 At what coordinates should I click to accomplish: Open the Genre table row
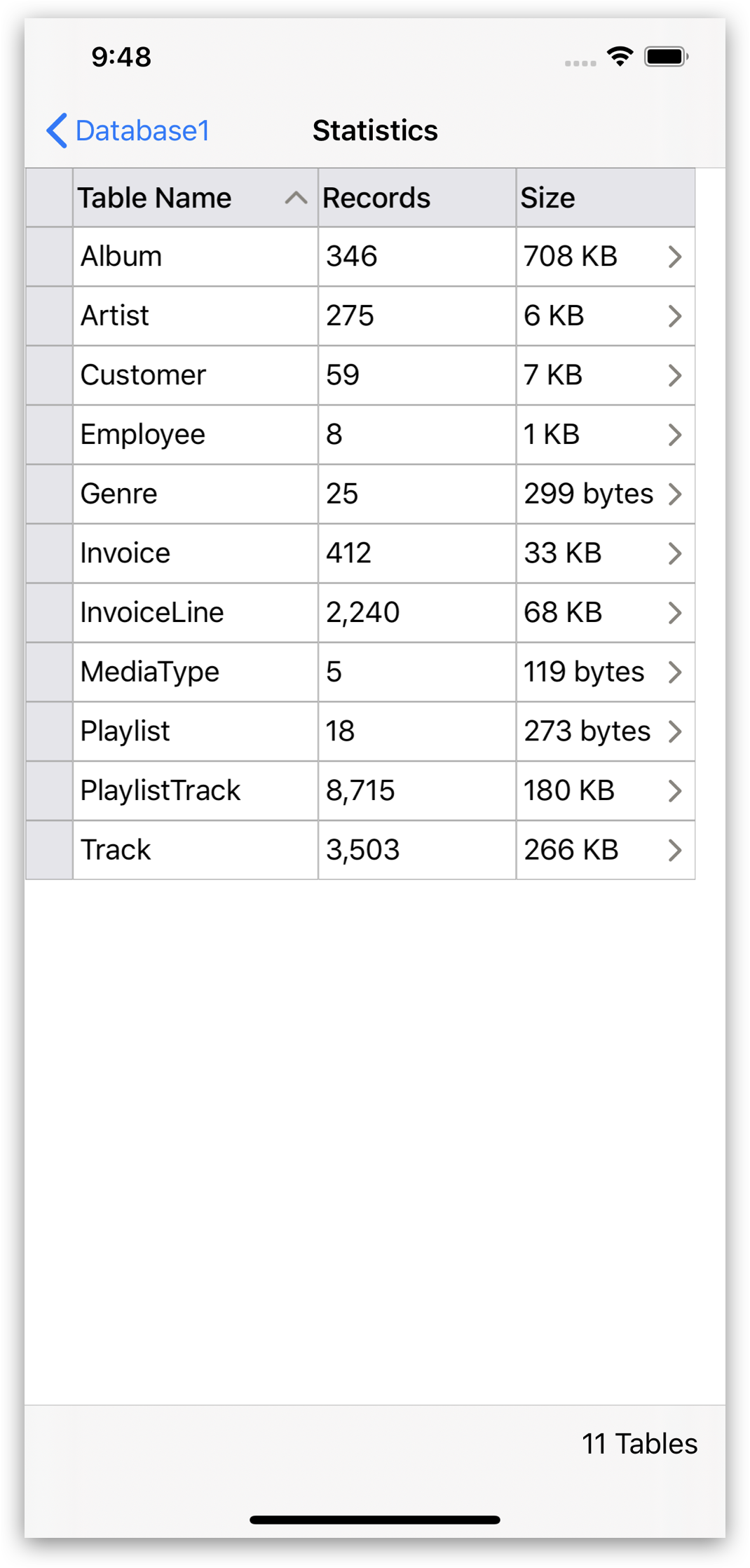point(360,494)
